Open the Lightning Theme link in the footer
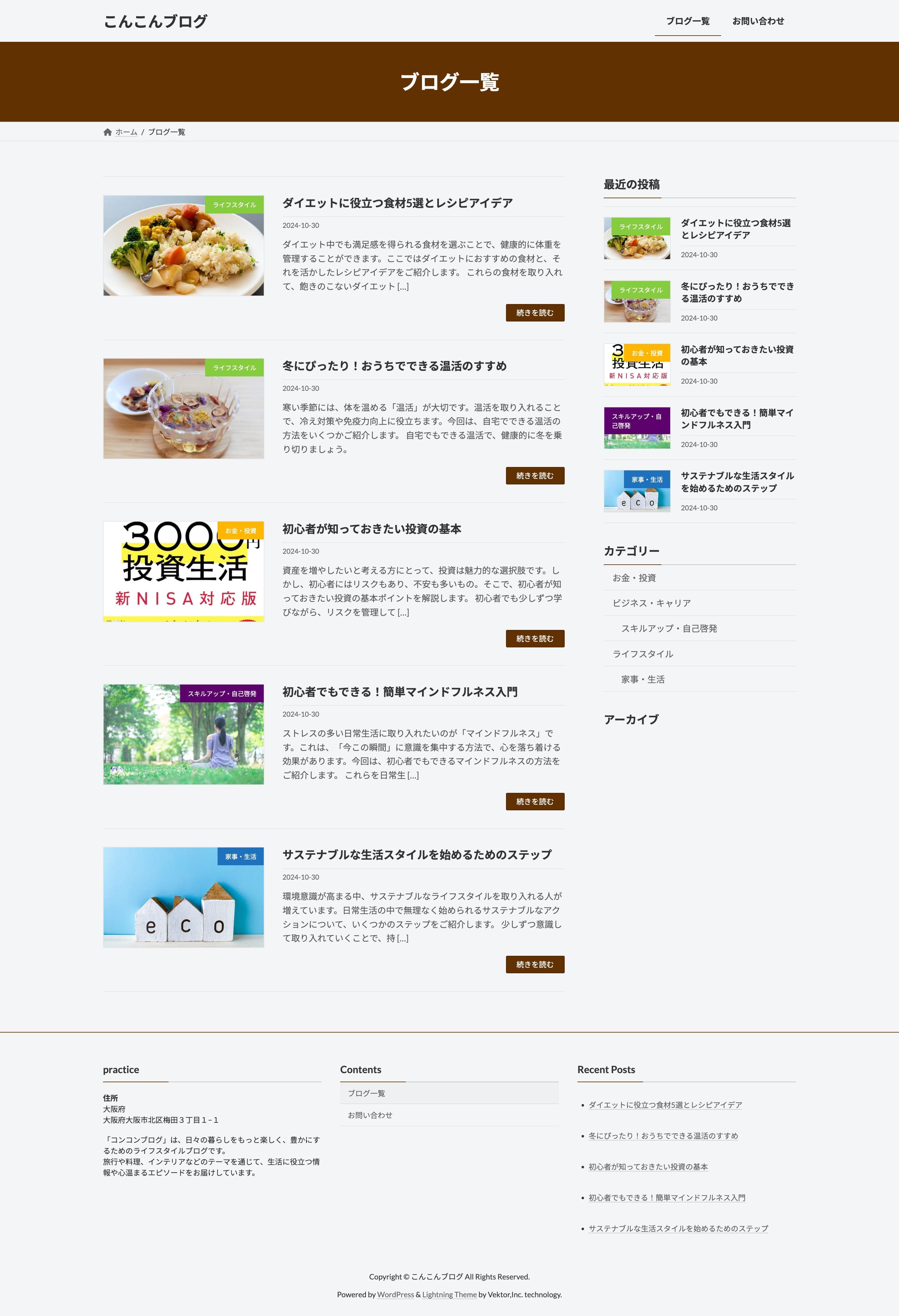The image size is (899, 1316). [449, 1294]
